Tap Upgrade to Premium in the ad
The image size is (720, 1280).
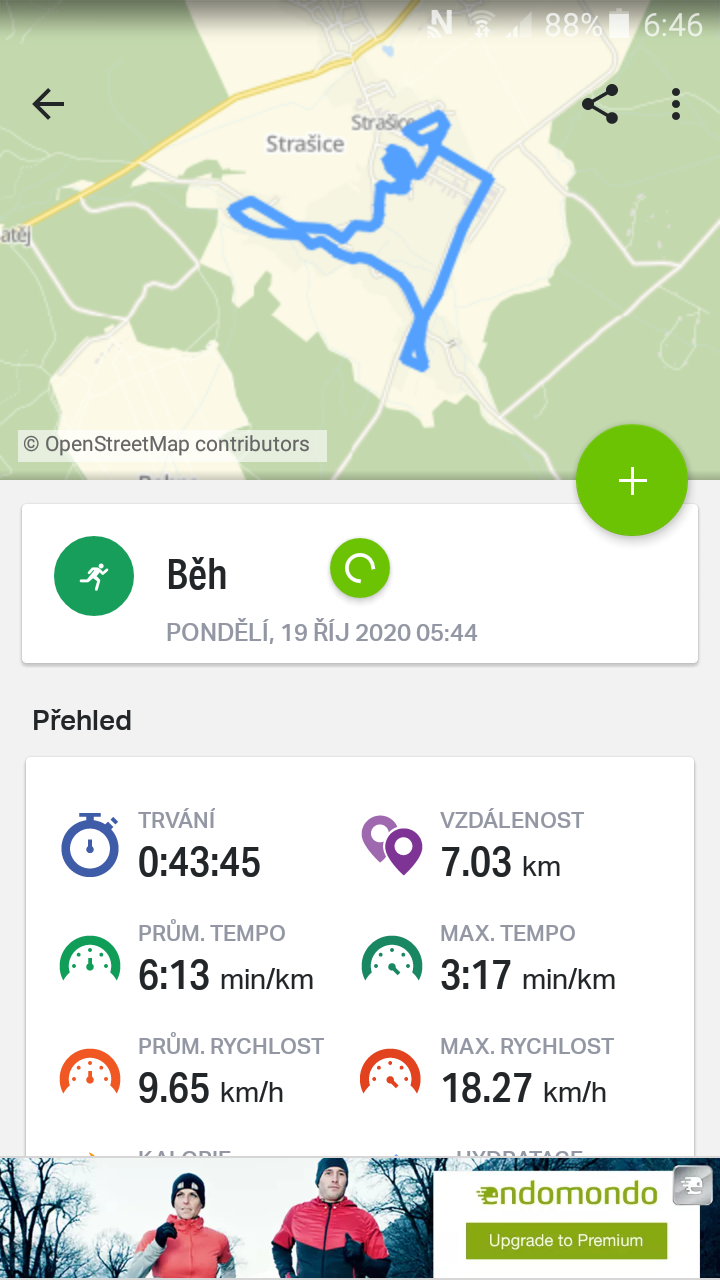click(x=566, y=1240)
